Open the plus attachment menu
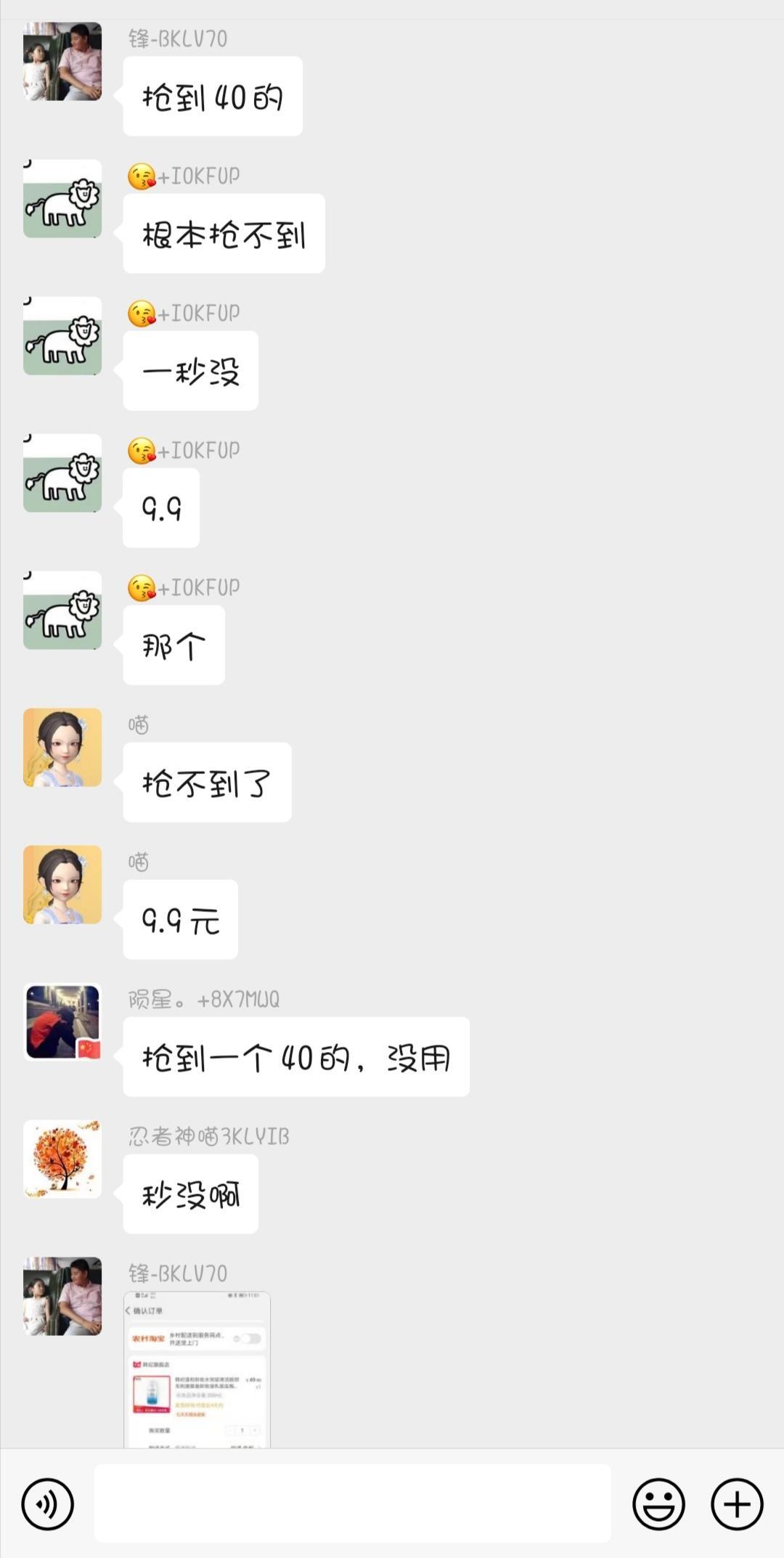 (736, 1504)
